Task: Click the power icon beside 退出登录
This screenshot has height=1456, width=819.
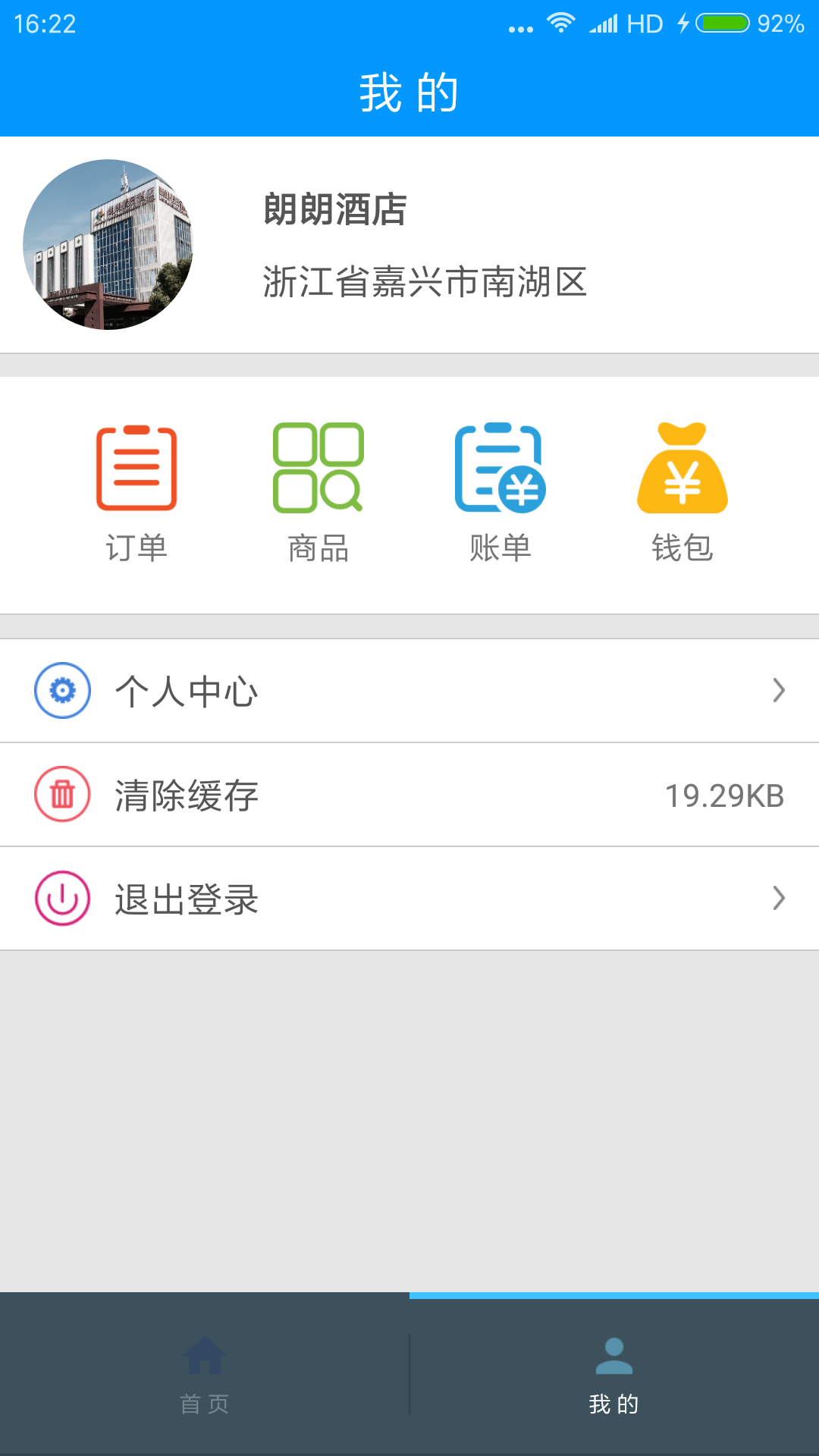Action: coord(61,899)
